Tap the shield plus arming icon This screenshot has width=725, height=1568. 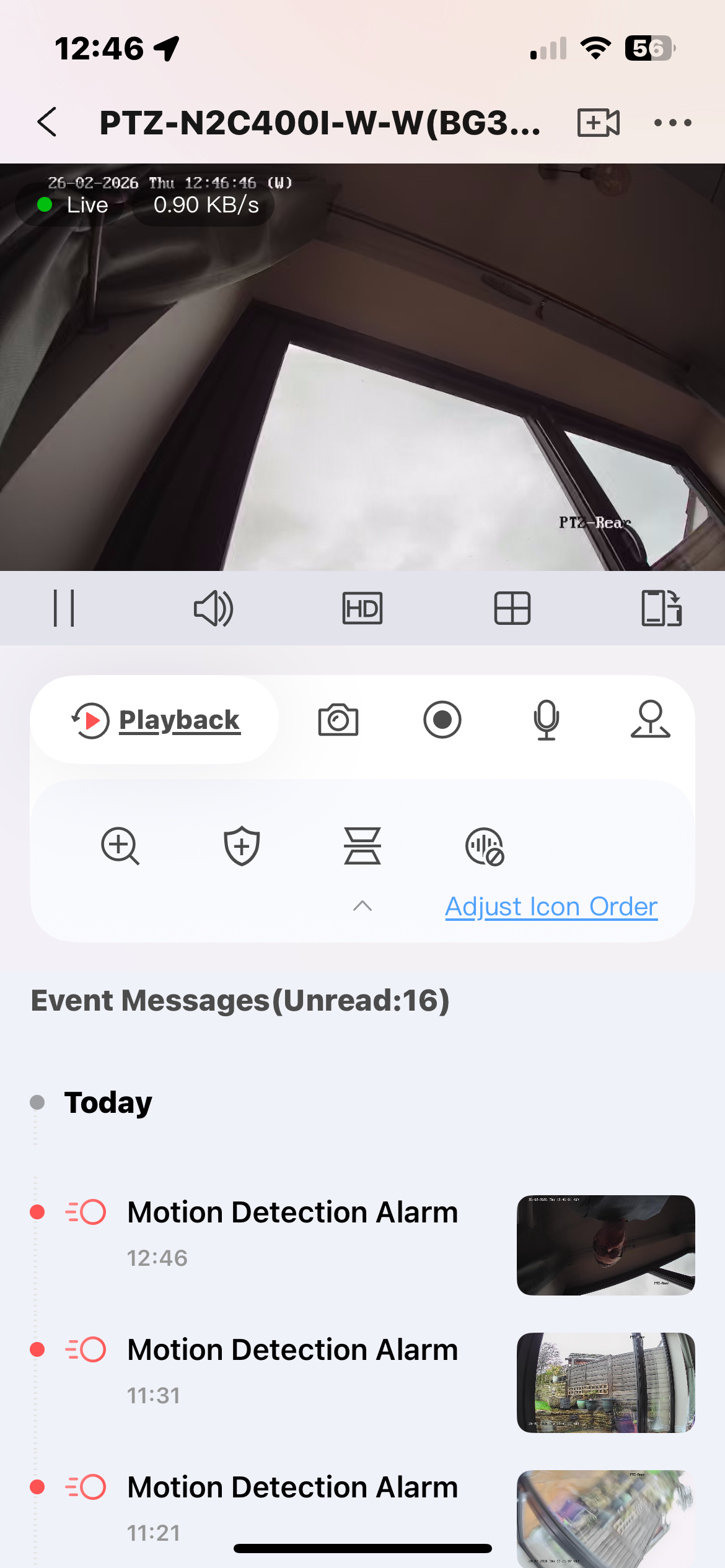pyautogui.click(x=242, y=846)
